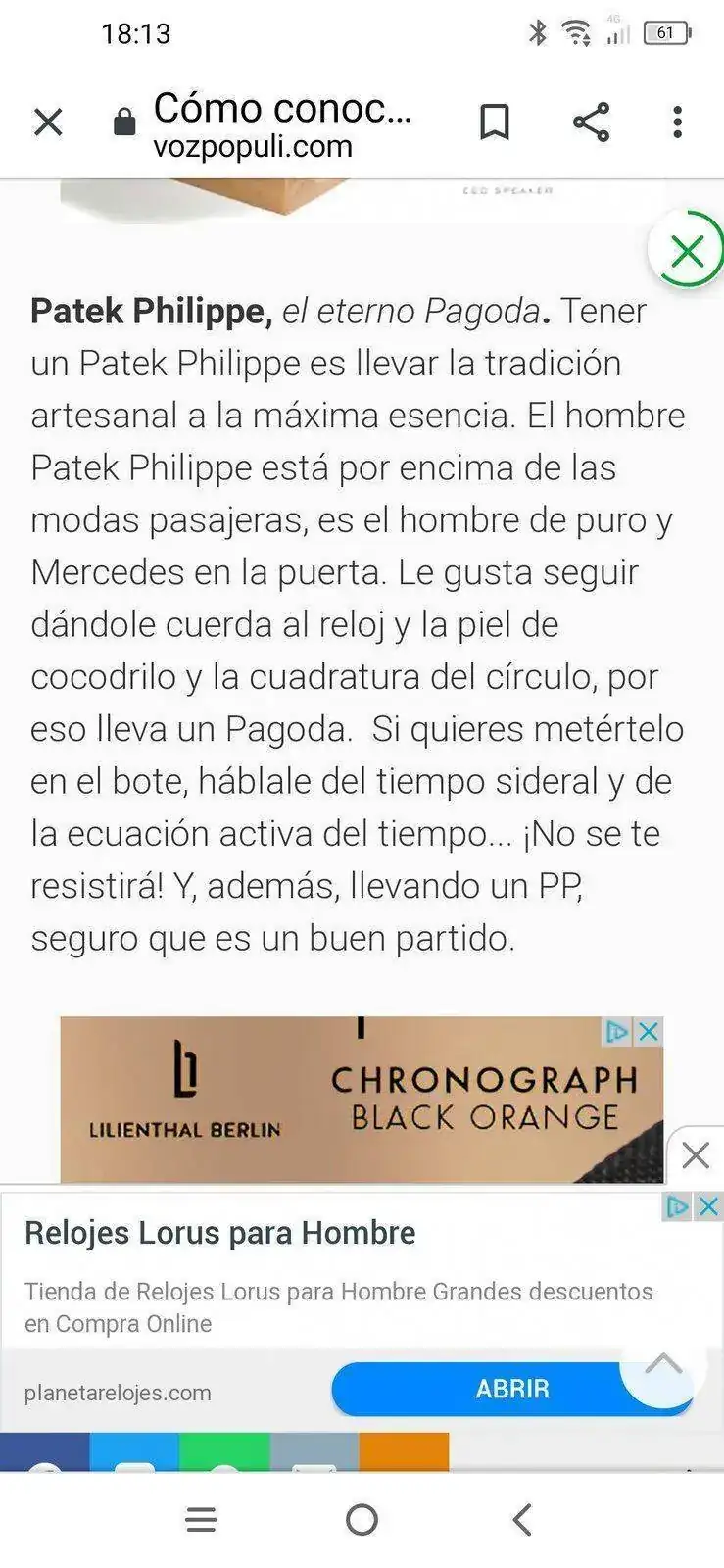Close the Relojes Lorus bottom ad

click(708, 1206)
